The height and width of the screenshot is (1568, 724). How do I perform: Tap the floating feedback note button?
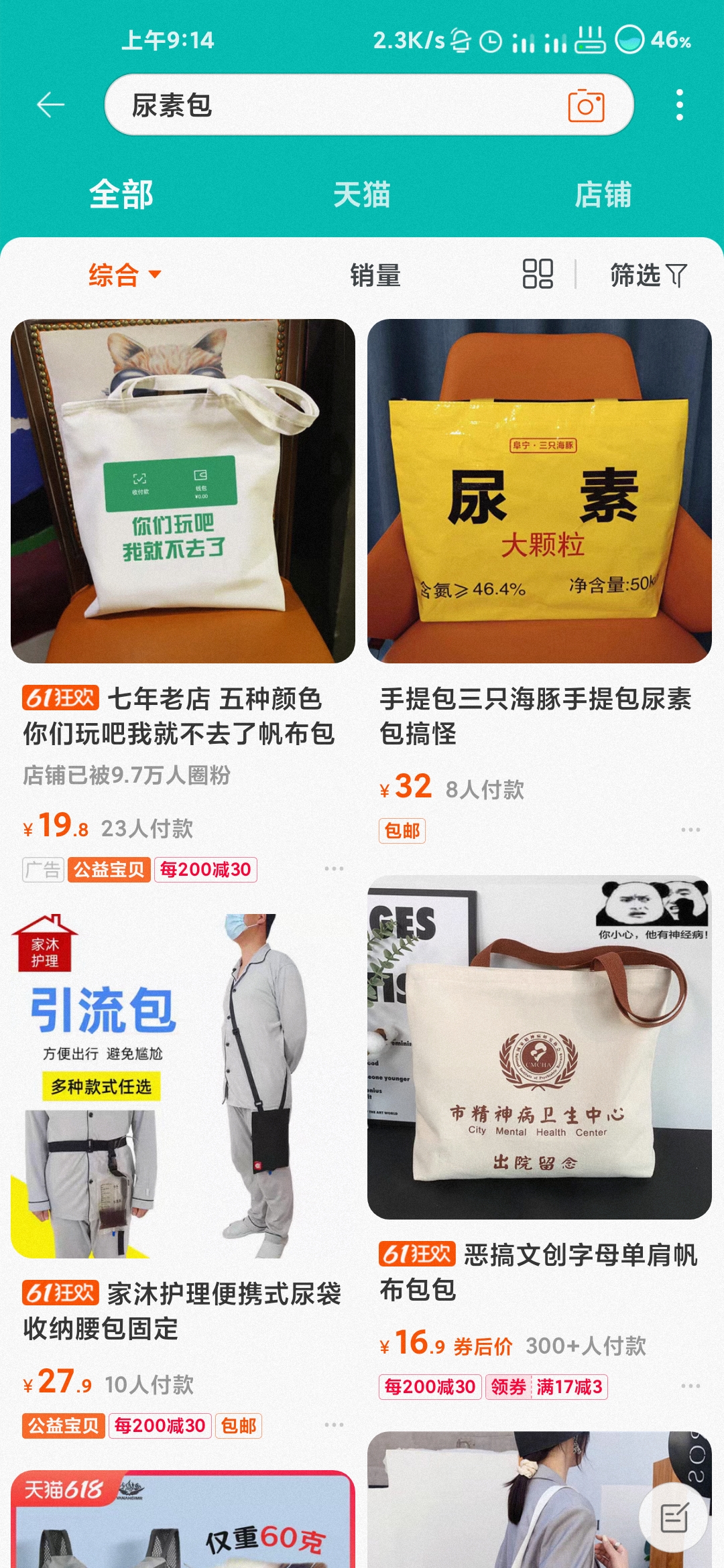[674, 1517]
